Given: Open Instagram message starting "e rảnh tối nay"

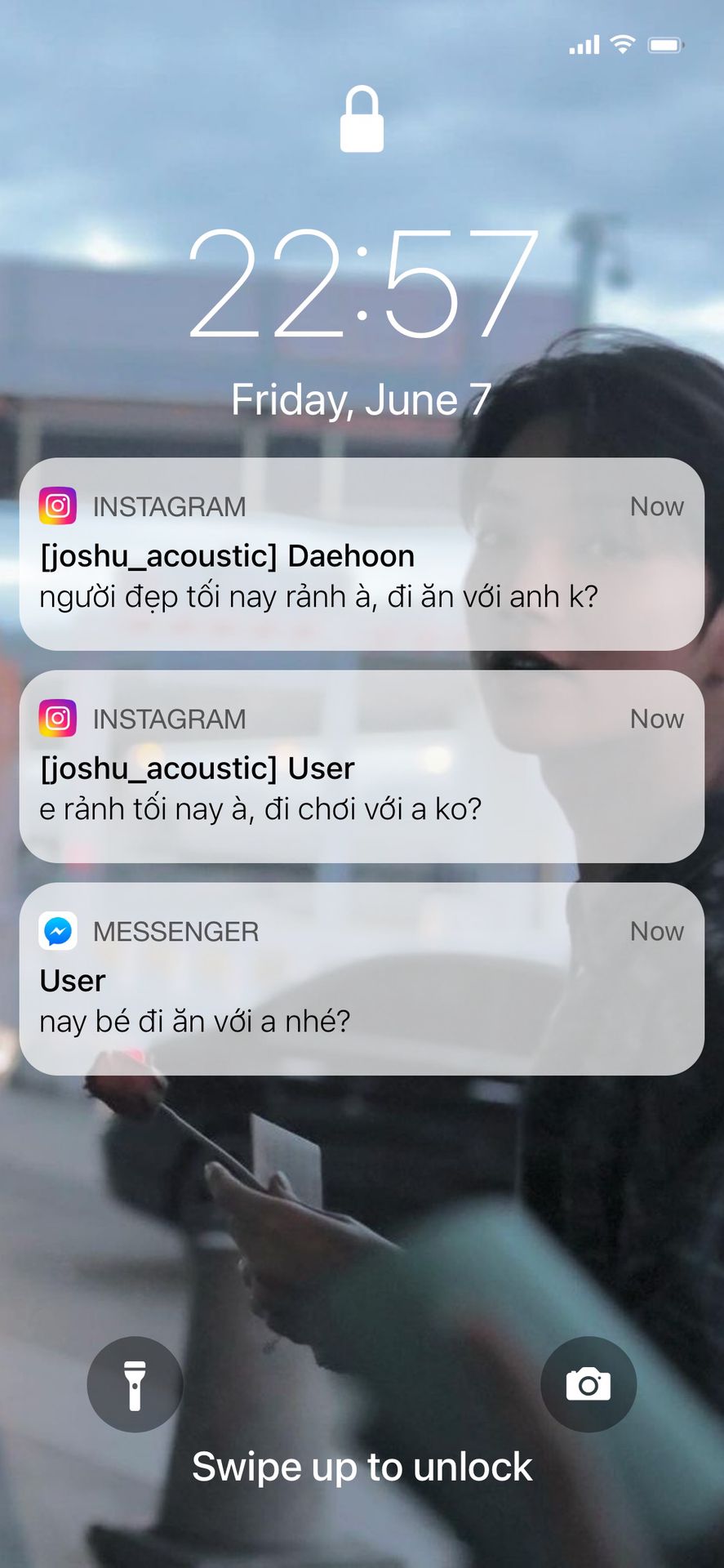Looking at the screenshot, I should 362,767.
